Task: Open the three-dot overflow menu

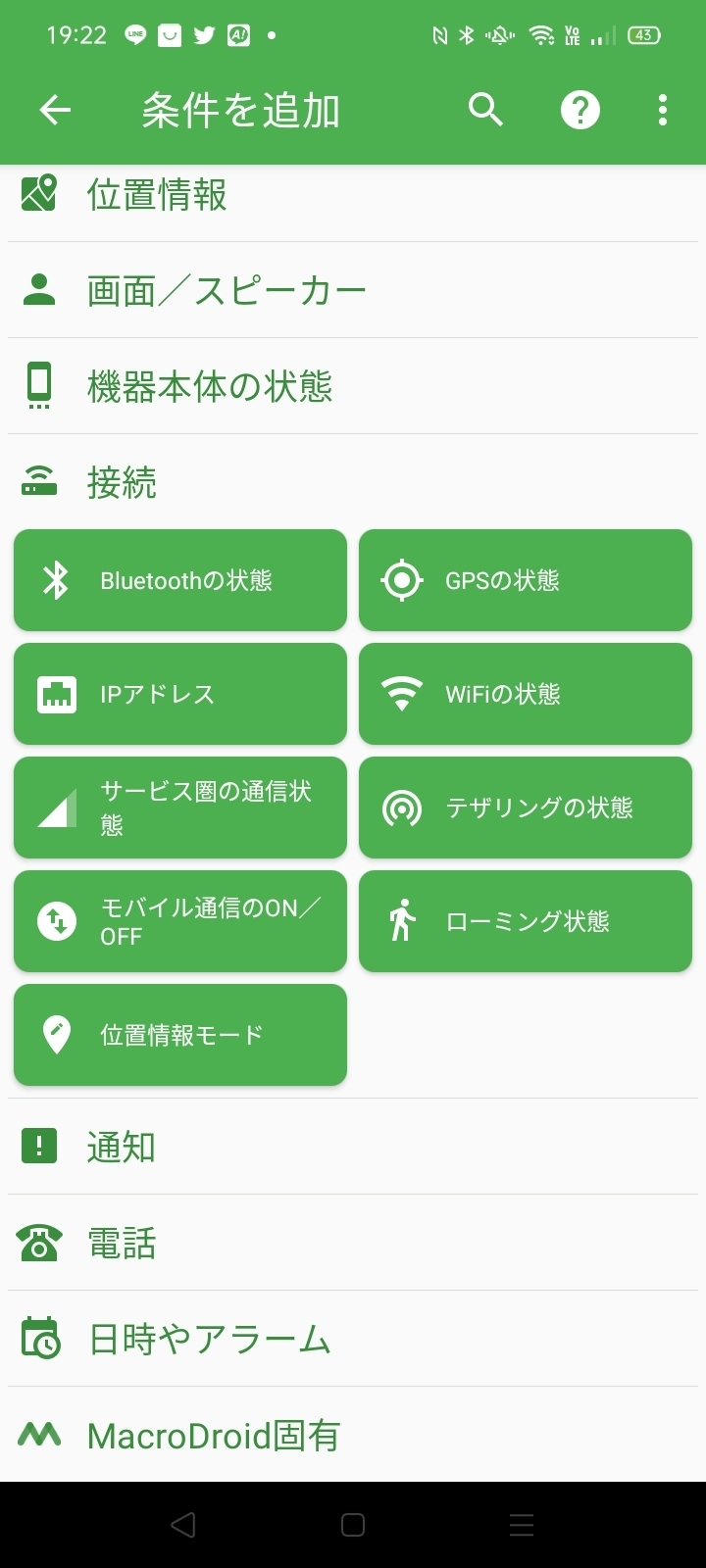Action: coord(663,110)
